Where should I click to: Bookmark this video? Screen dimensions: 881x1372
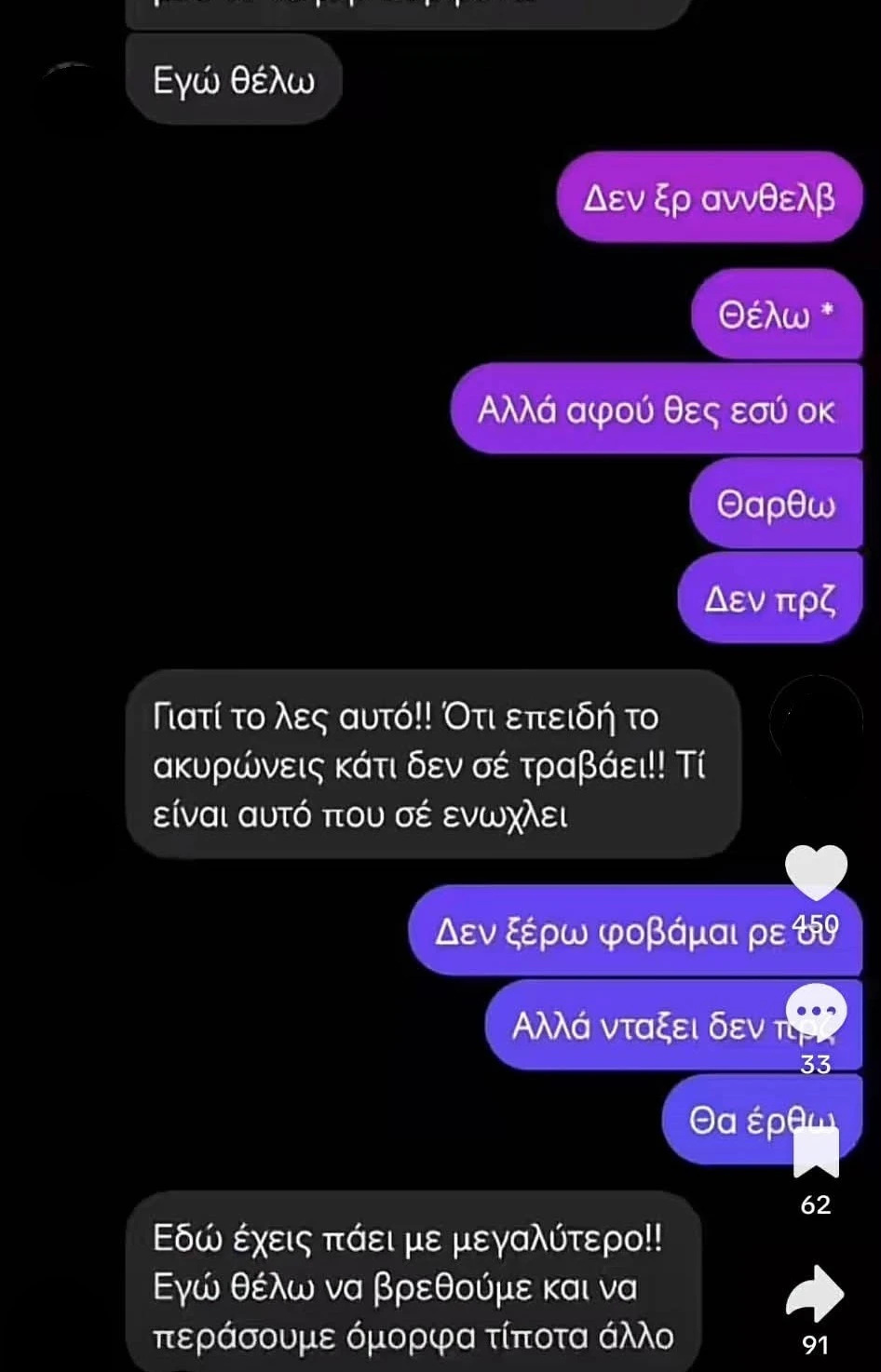pos(816,1153)
